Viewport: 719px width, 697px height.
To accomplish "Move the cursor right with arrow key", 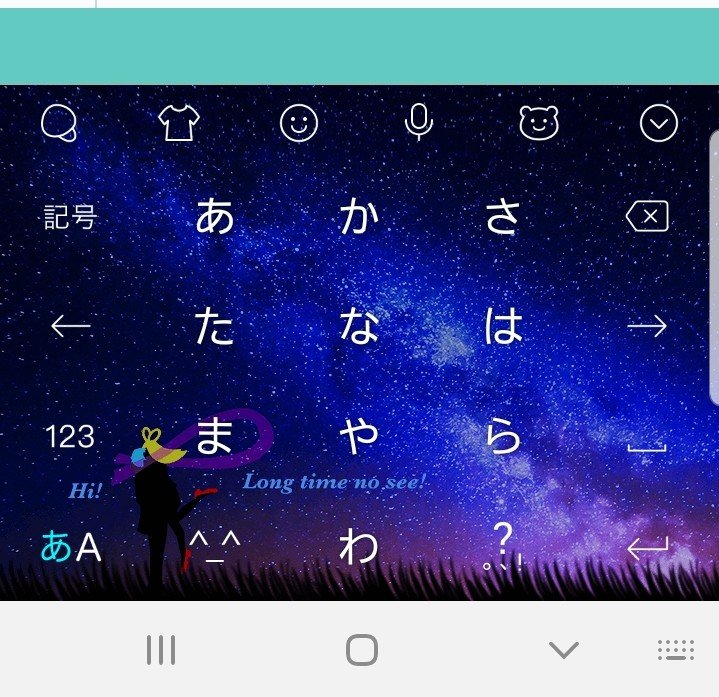I will point(646,326).
